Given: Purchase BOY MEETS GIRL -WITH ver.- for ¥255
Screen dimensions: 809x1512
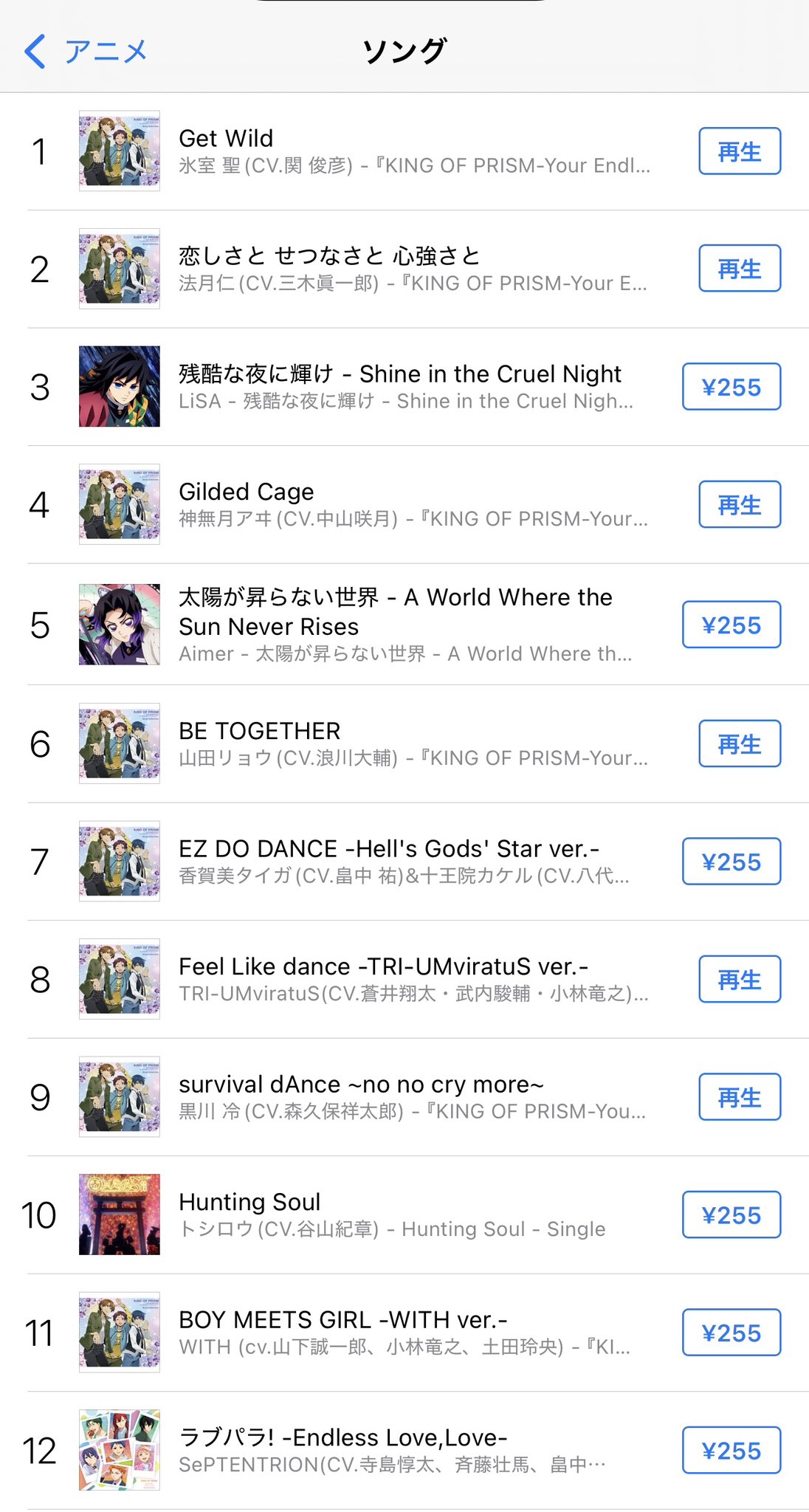Looking at the screenshot, I should coord(731,1333).
